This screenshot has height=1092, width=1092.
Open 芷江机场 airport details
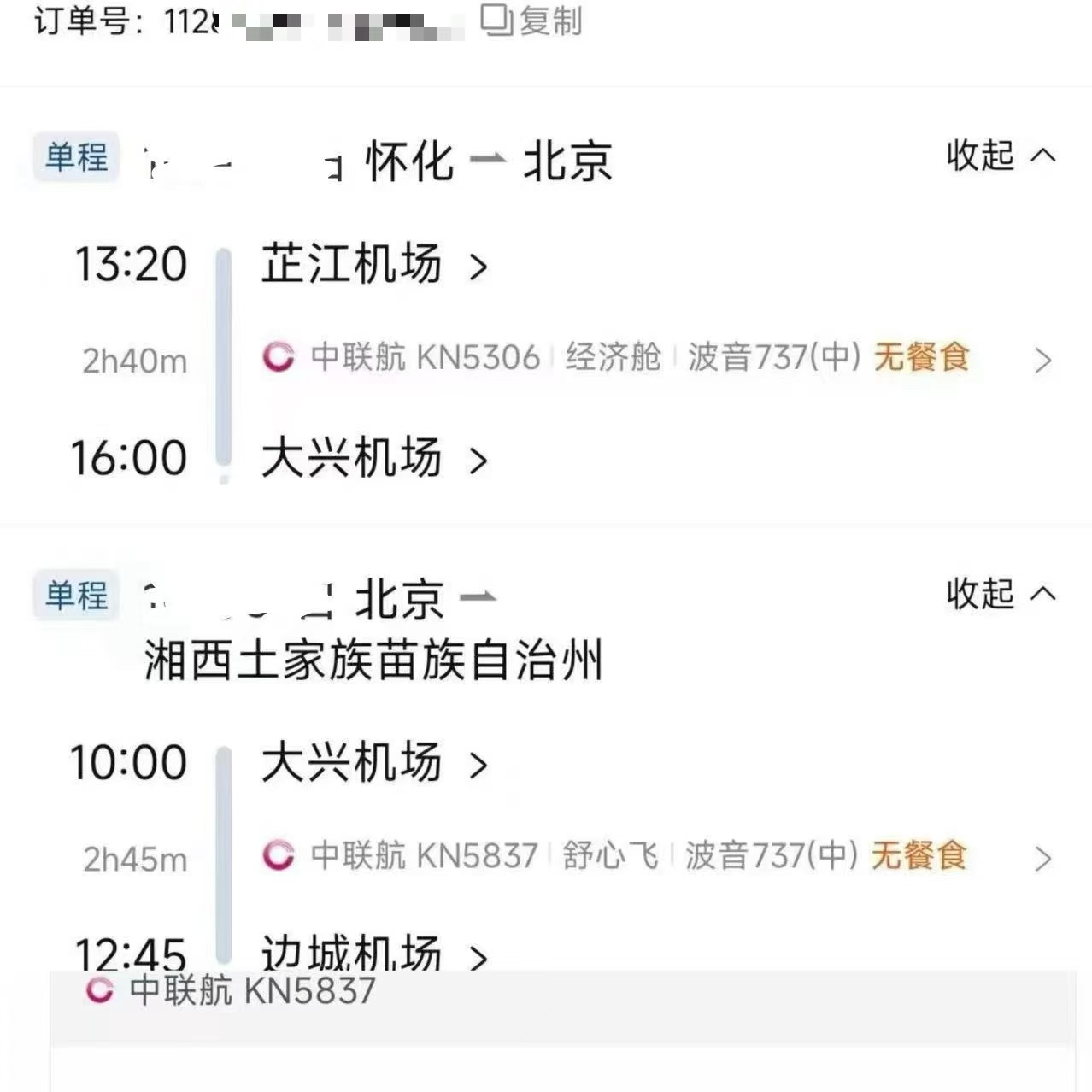[x=373, y=264]
